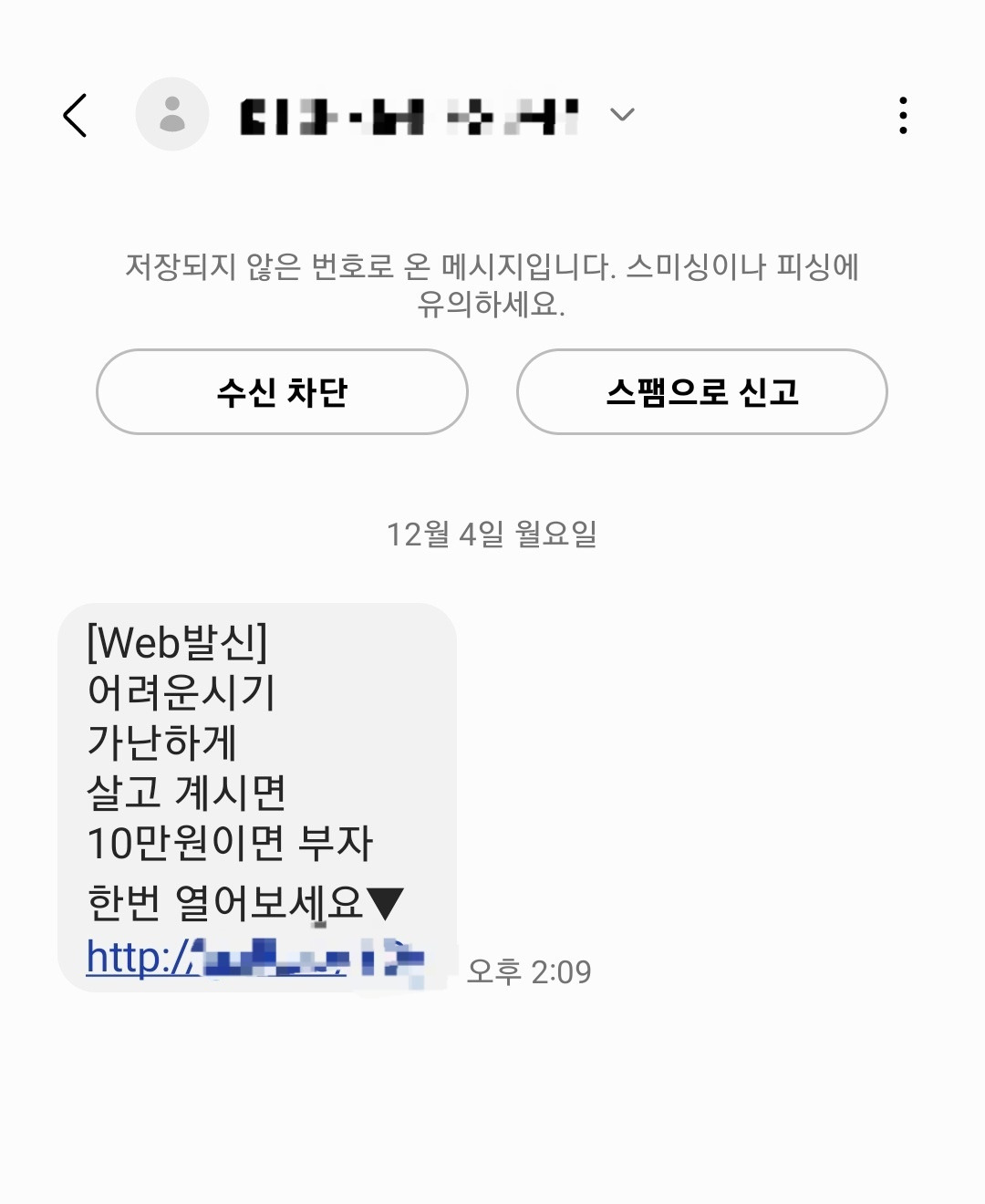985x1204 pixels.
Task: Tap 수신 차단 to block the sender
Action: (282, 392)
